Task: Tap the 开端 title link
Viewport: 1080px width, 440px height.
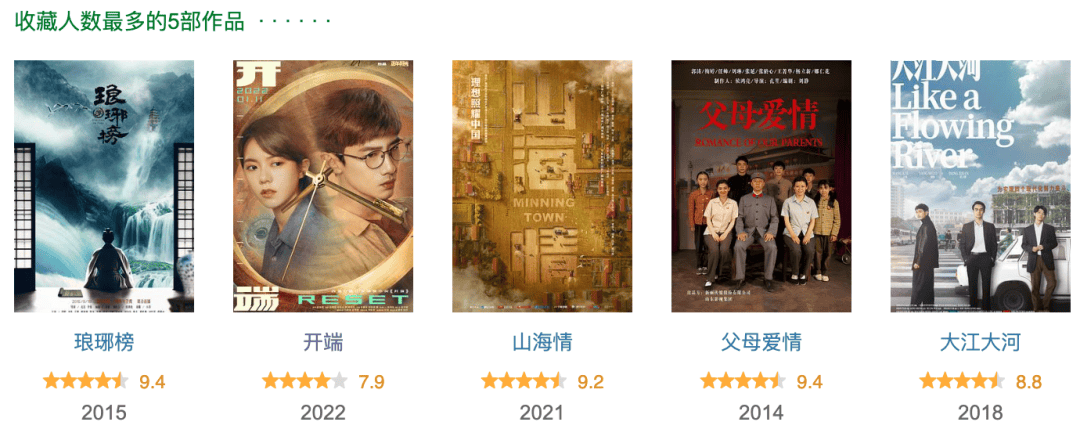Action: coord(323,343)
